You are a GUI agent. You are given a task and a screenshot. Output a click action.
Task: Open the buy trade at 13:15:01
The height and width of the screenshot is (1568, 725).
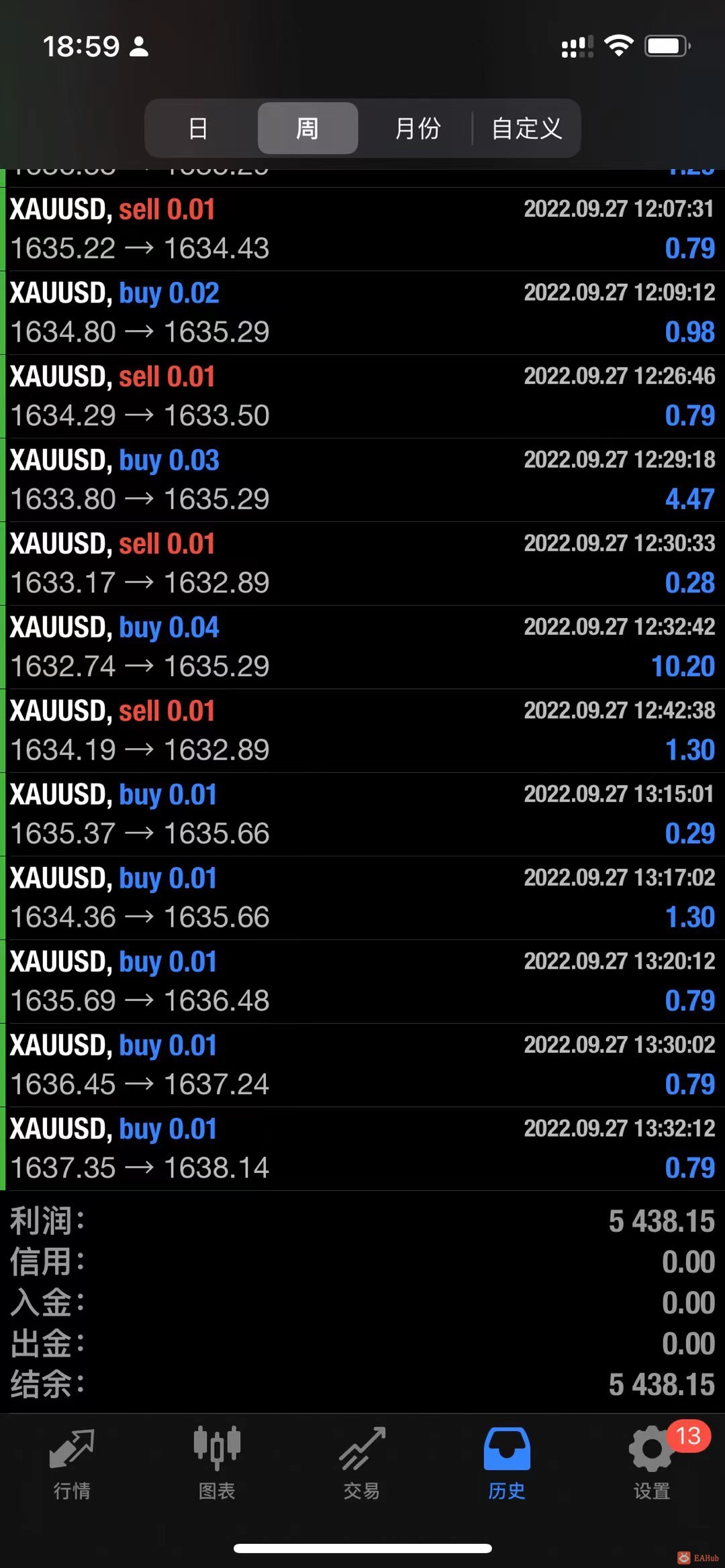pos(362,815)
